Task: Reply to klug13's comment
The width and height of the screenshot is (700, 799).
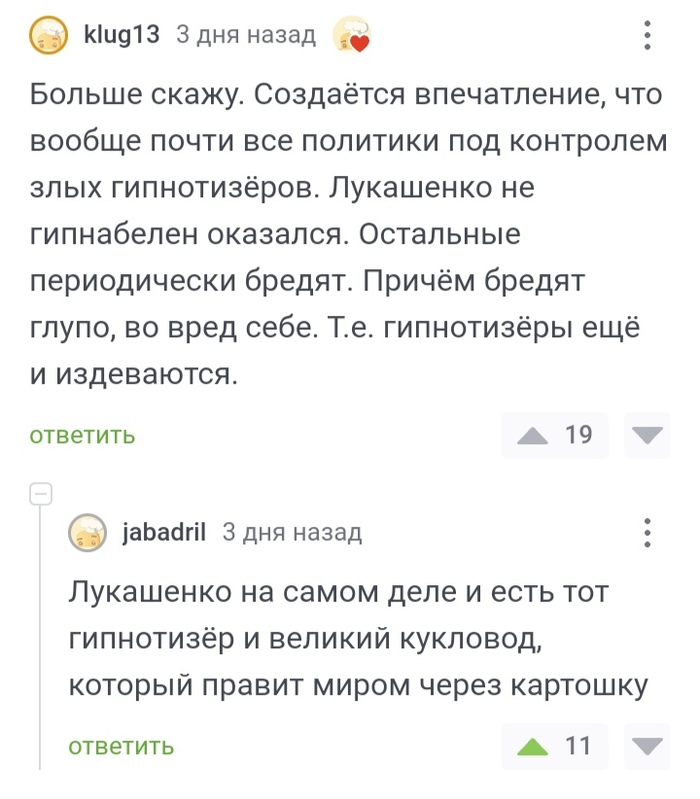Action: click(82, 436)
